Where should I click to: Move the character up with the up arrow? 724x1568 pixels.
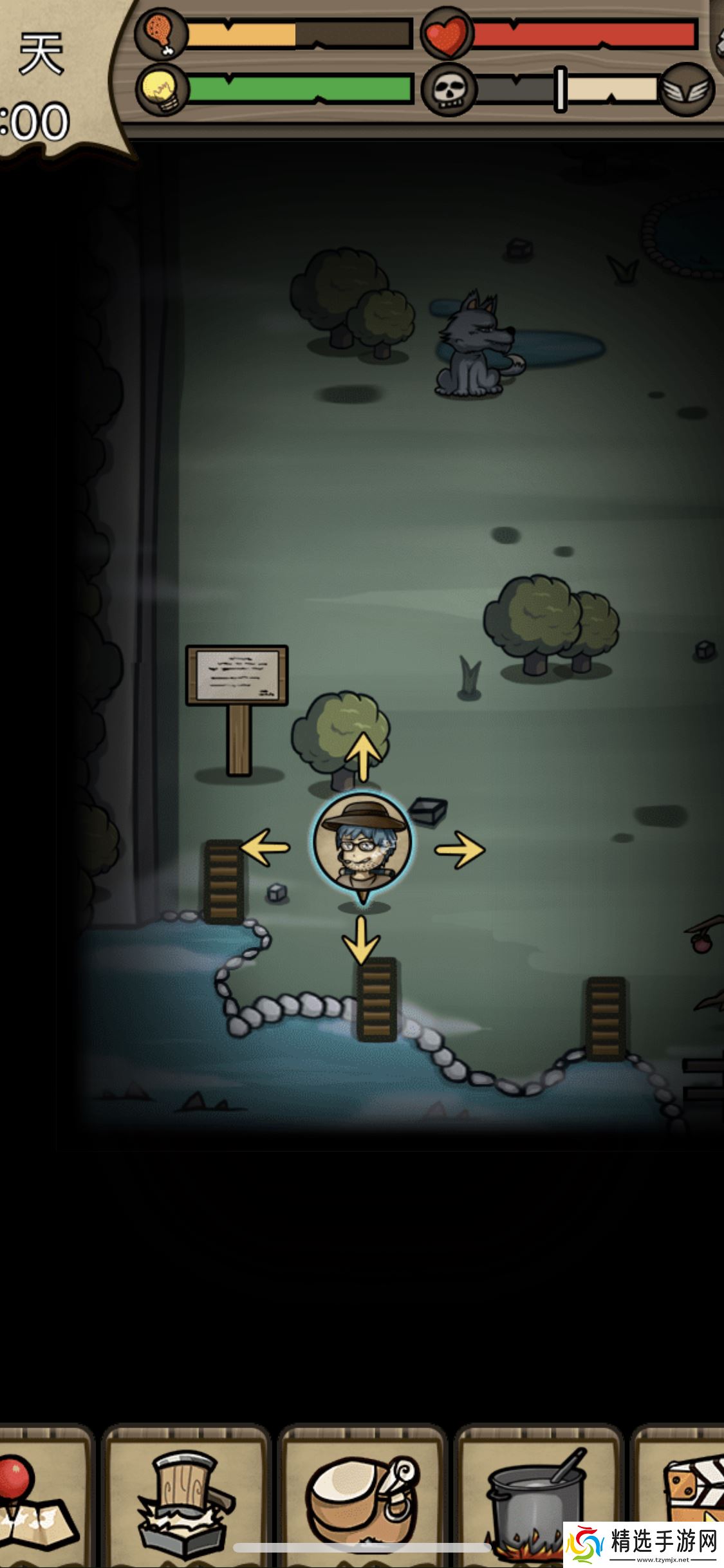click(x=364, y=758)
